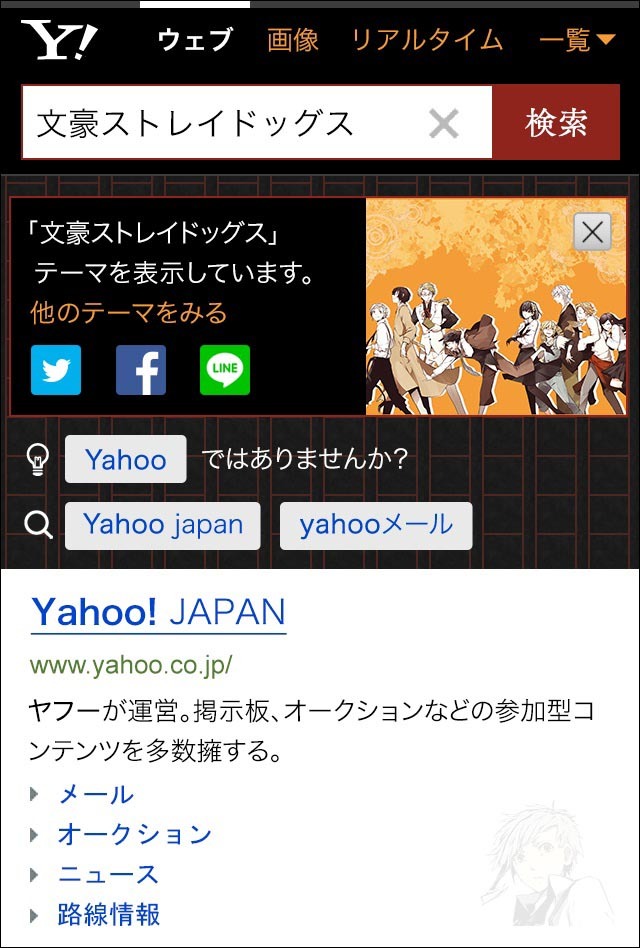Open the 路線情報 sublink
The height and width of the screenshot is (948, 640).
pos(109,913)
